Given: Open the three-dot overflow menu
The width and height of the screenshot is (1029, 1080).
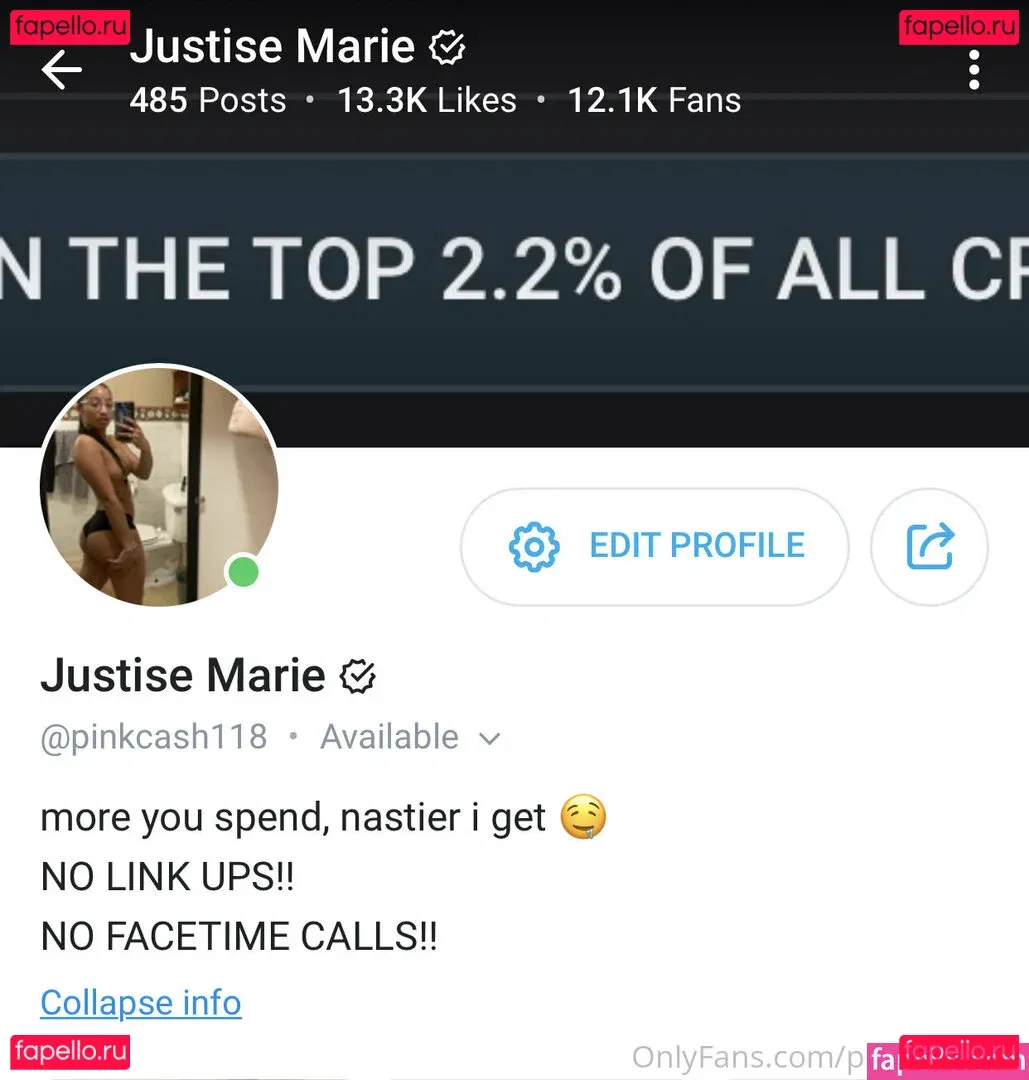Looking at the screenshot, I should (973, 70).
